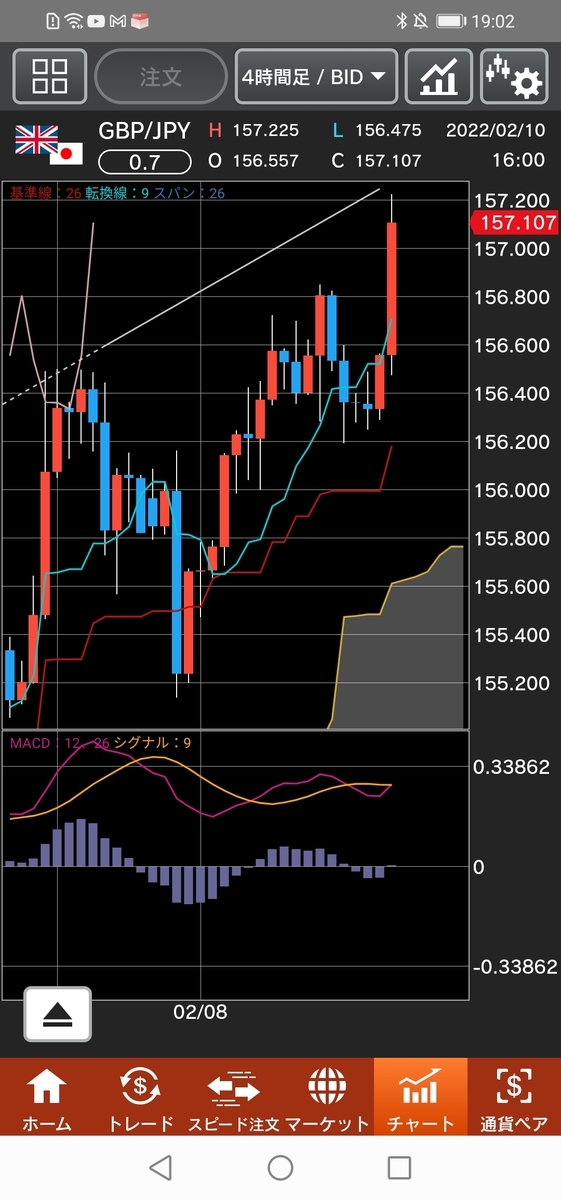Tap the system back button

tap(160, 1167)
